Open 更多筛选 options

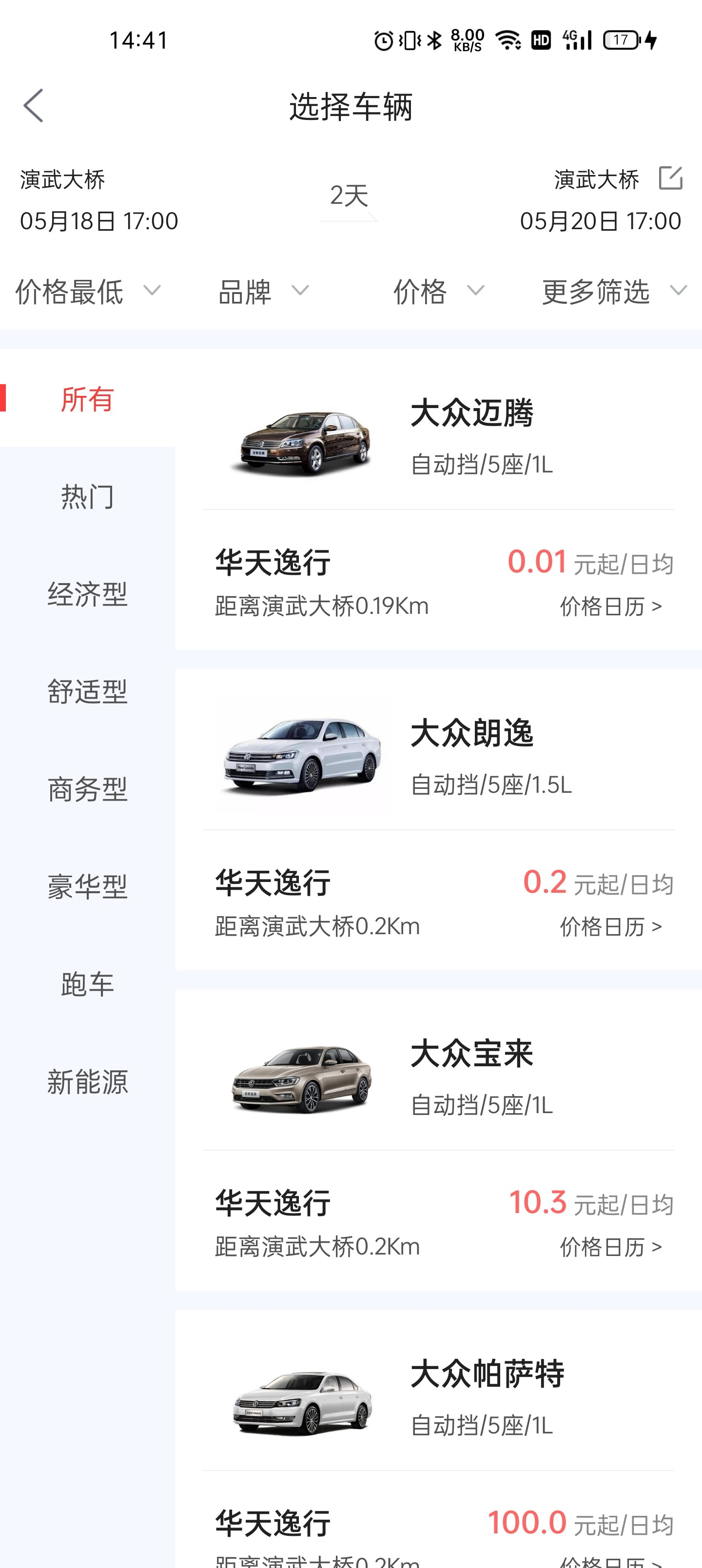tap(614, 292)
